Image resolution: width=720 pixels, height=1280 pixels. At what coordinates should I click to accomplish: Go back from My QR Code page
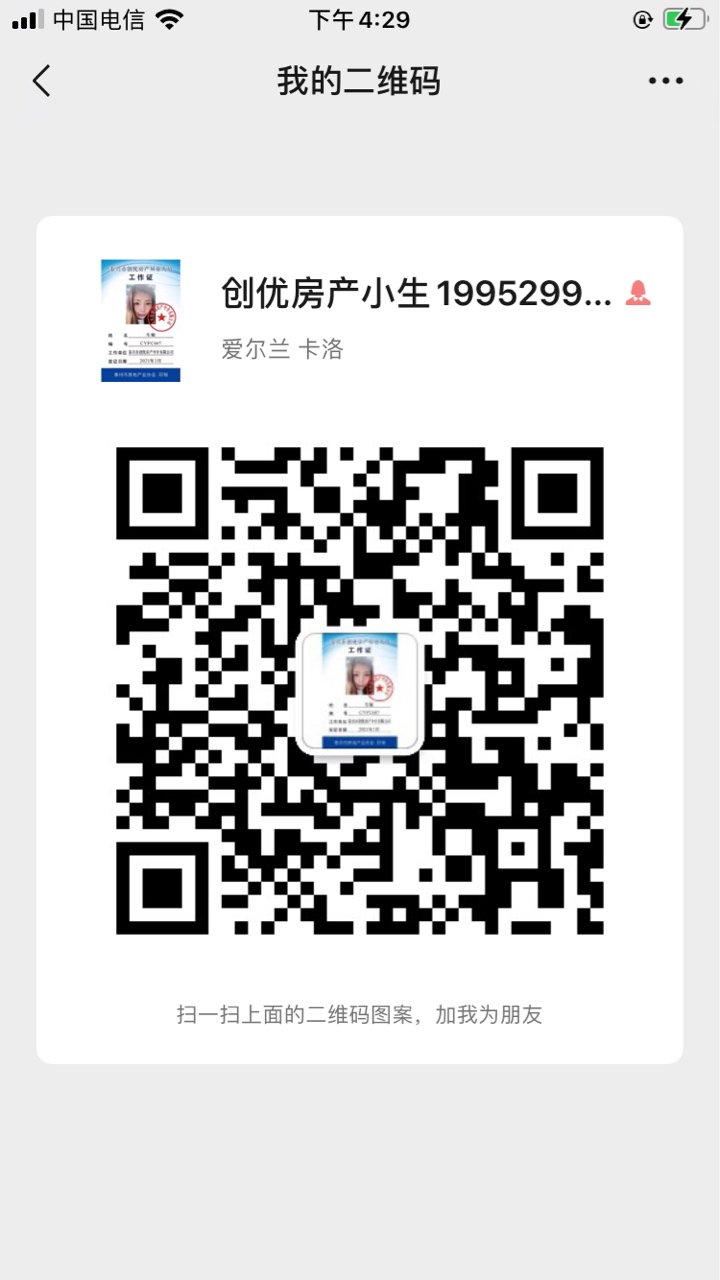(x=42, y=81)
